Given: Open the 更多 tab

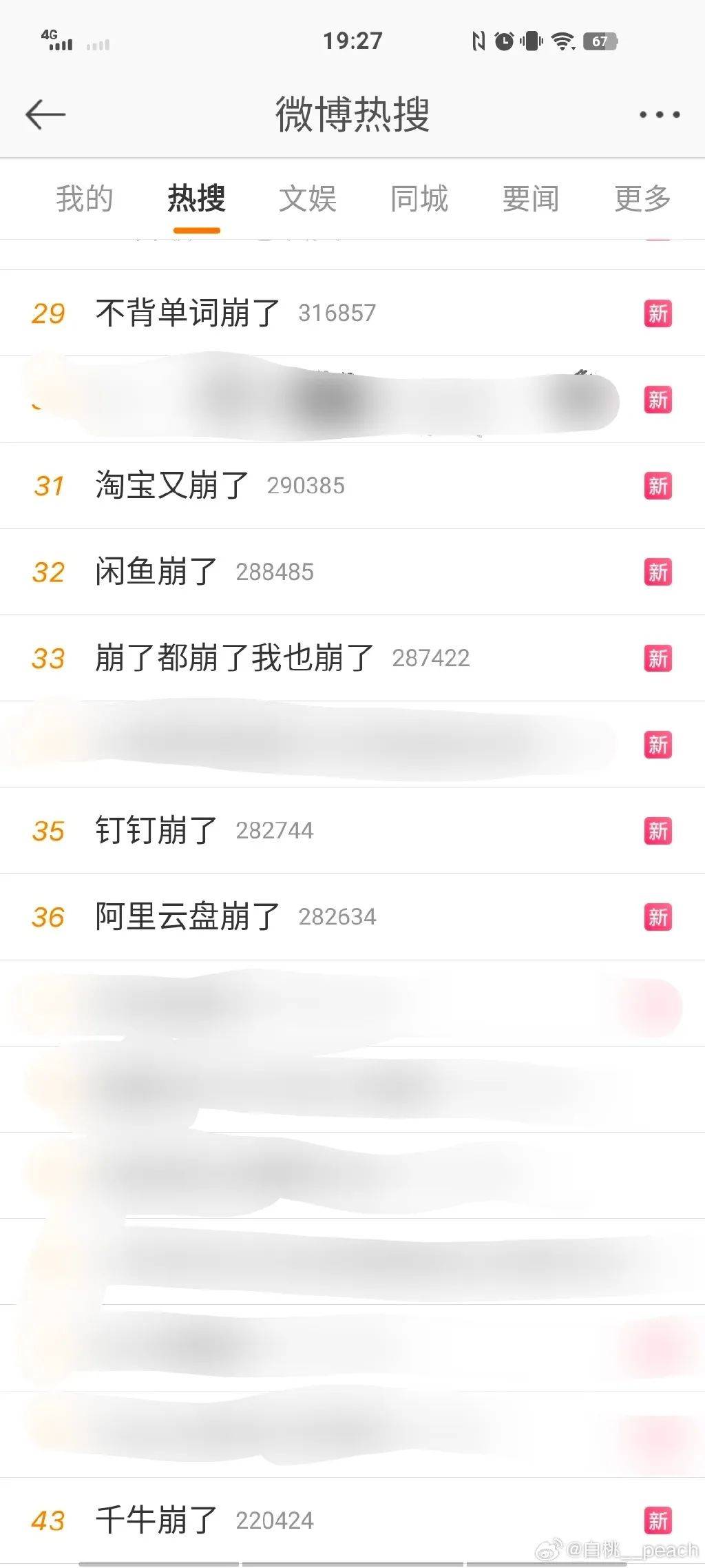Looking at the screenshot, I should tap(642, 198).
